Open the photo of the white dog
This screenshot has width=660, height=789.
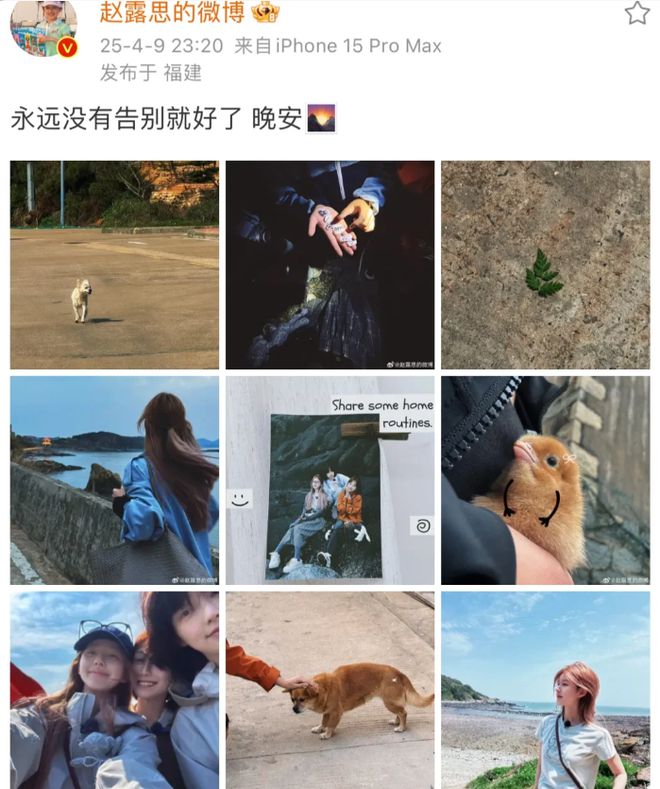coord(114,265)
